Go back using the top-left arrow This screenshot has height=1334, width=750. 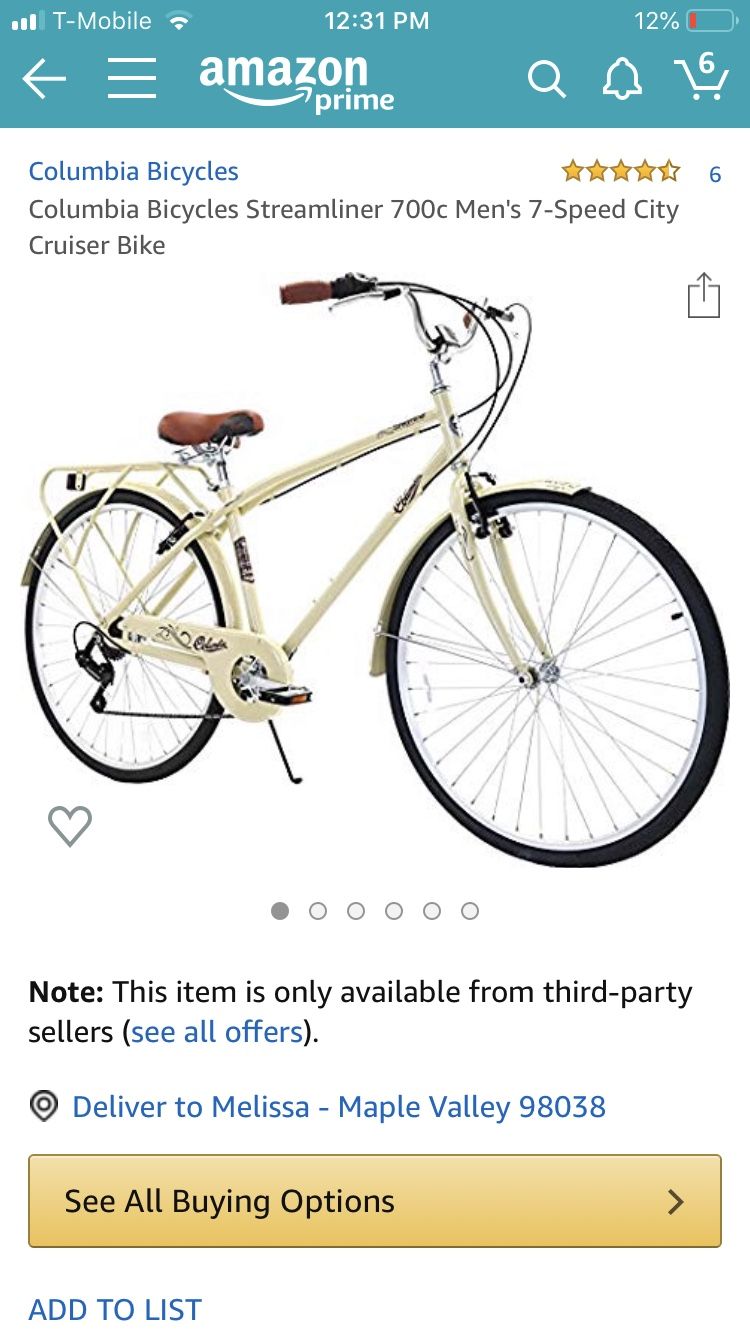point(44,78)
